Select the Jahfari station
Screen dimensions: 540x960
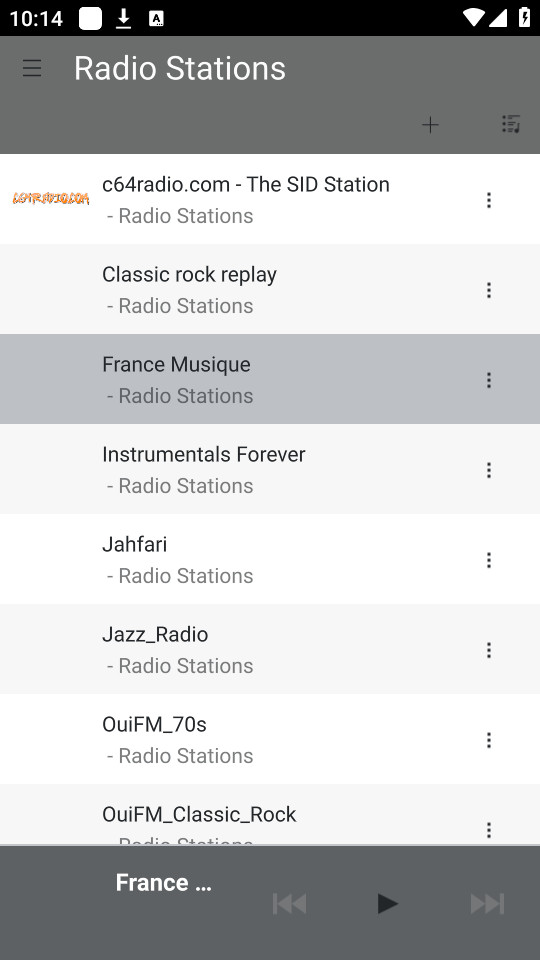(x=270, y=559)
